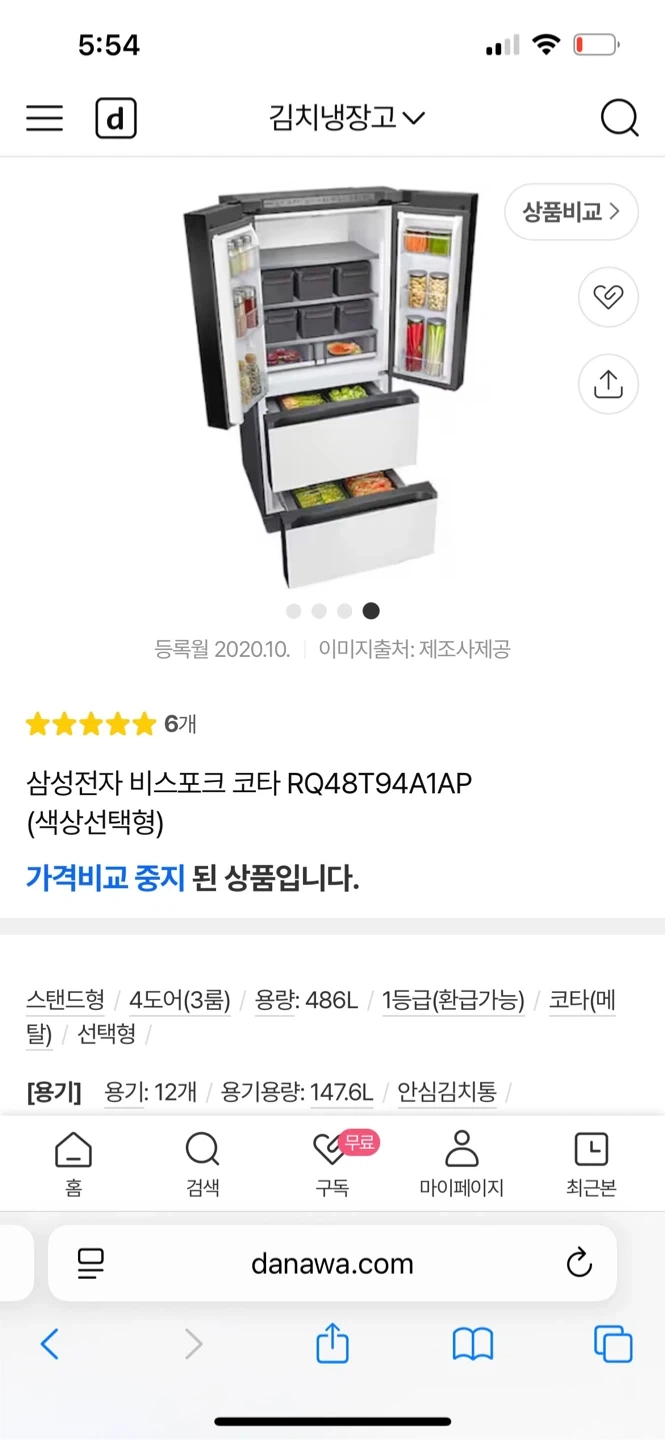Image resolution: width=665 pixels, height=1440 pixels.
Task: Go back with the browser back arrow
Action: point(49,1344)
